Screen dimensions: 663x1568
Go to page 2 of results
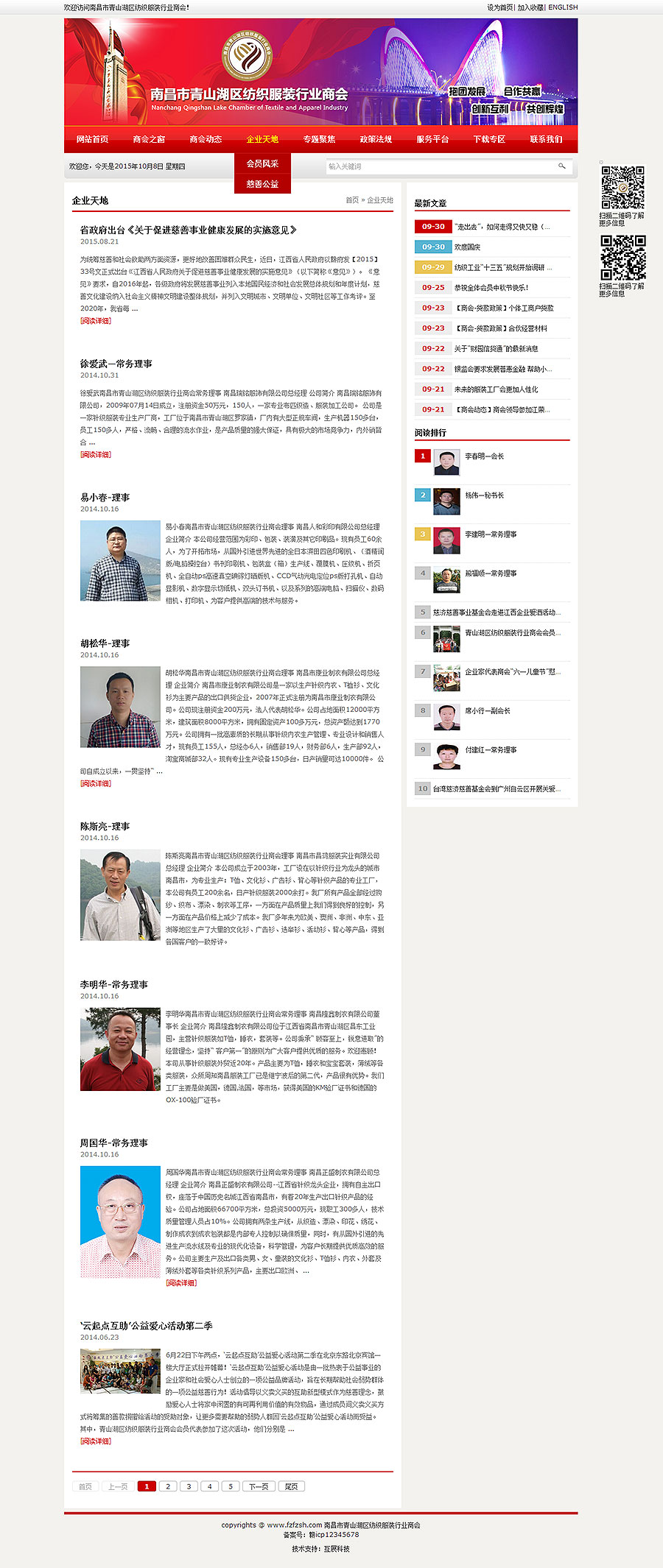pyautogui.click(x=168, y=1486)
